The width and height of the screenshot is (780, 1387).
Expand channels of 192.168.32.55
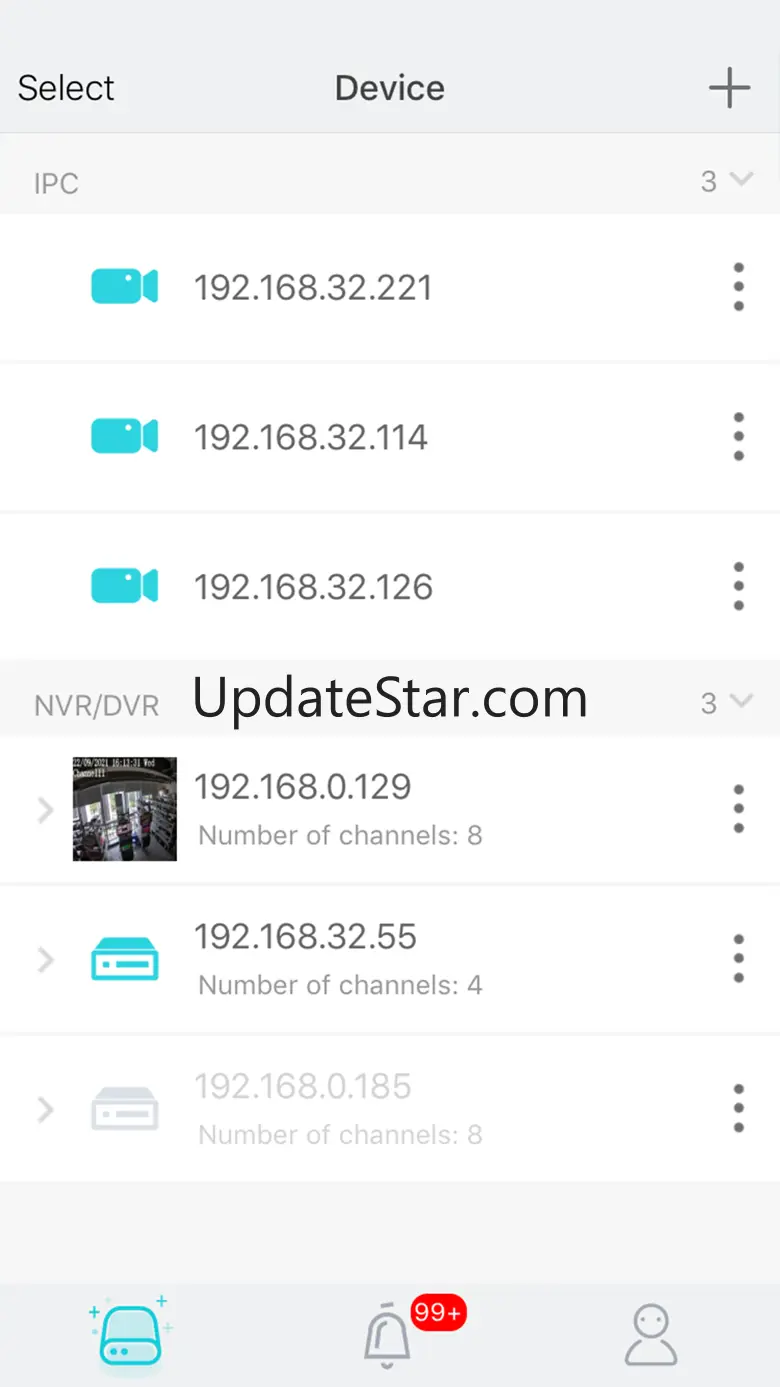point(45,960)
